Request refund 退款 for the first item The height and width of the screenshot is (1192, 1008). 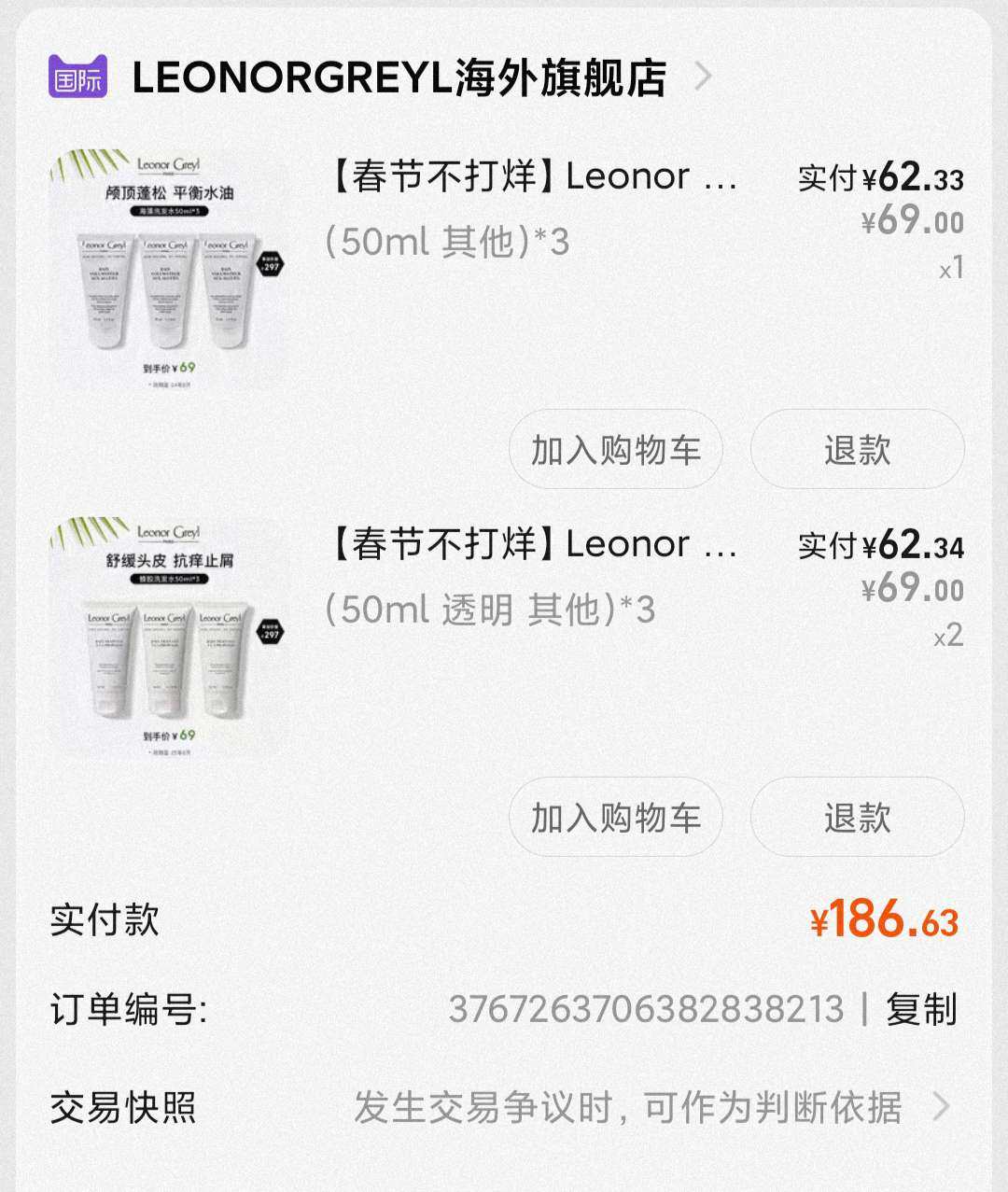[x=857, y=449]
